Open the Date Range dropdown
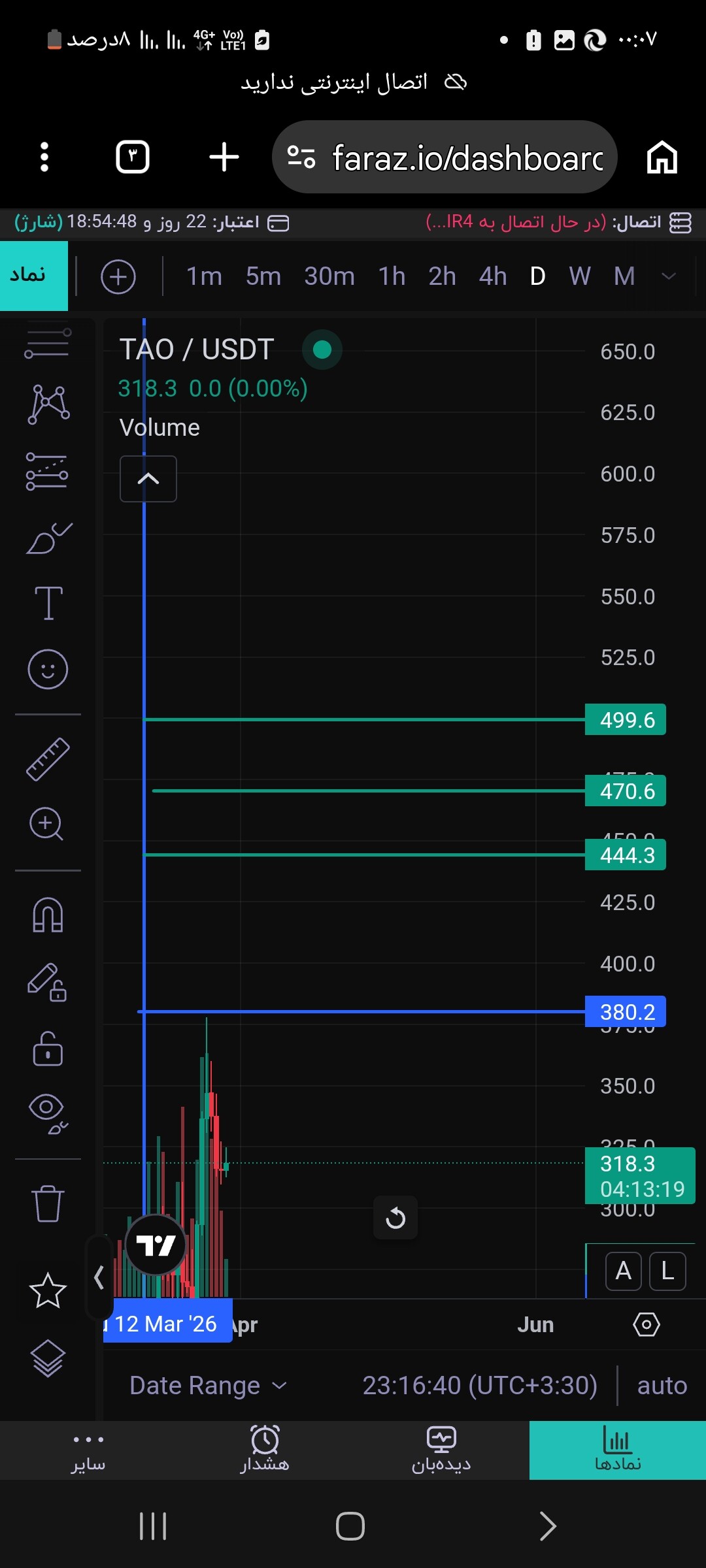Screen dimensions: 706x1568 click(x=208, y=1385)
